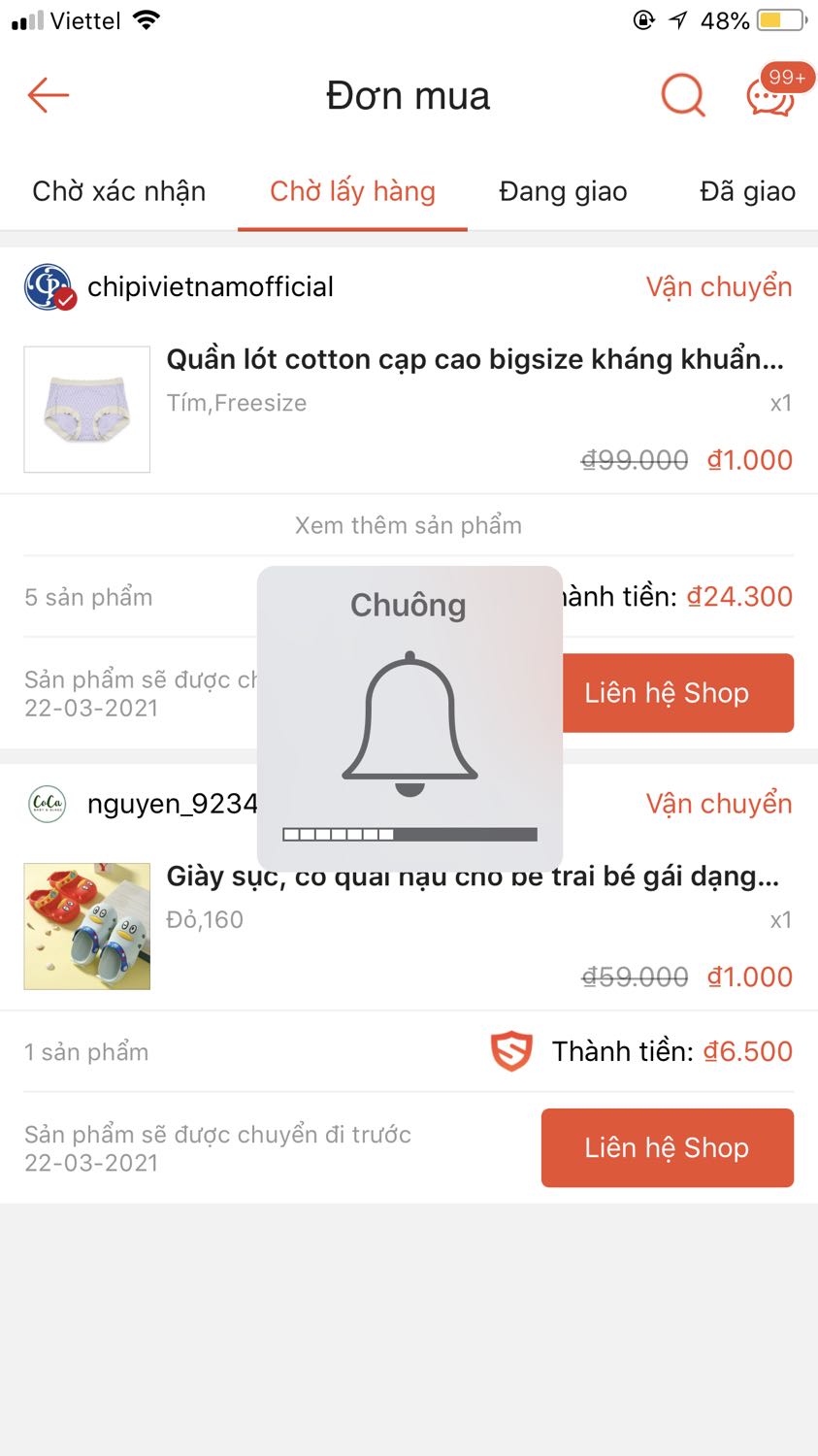Tap the purple cotton underwear product thumbnail
This screenshot has width=818, height=1456.
pyautogui.click(x=86, y=409)
